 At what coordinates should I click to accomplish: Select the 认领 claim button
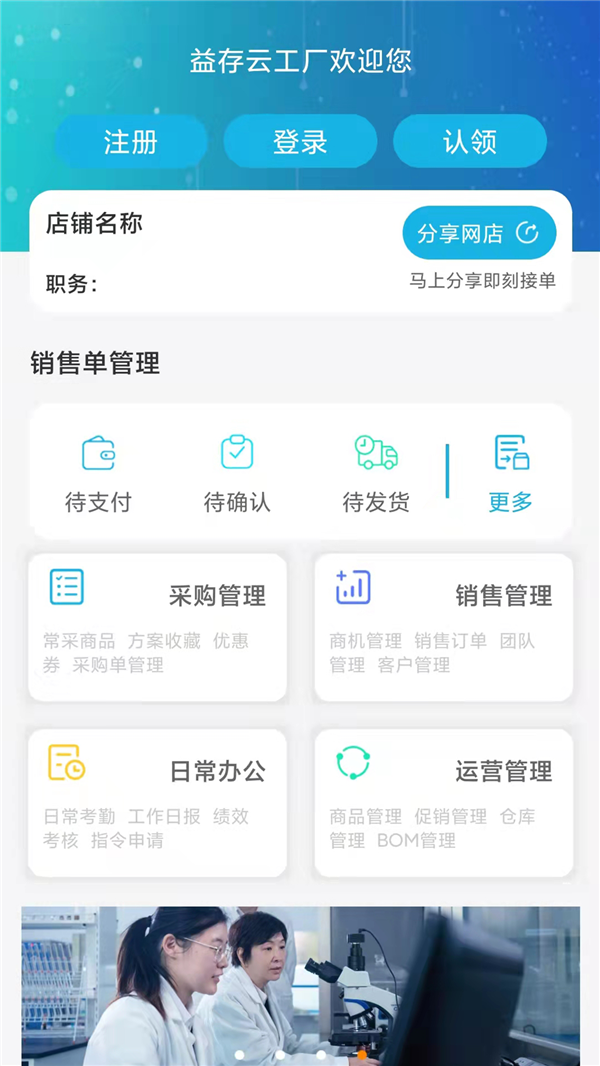point(469,141)
